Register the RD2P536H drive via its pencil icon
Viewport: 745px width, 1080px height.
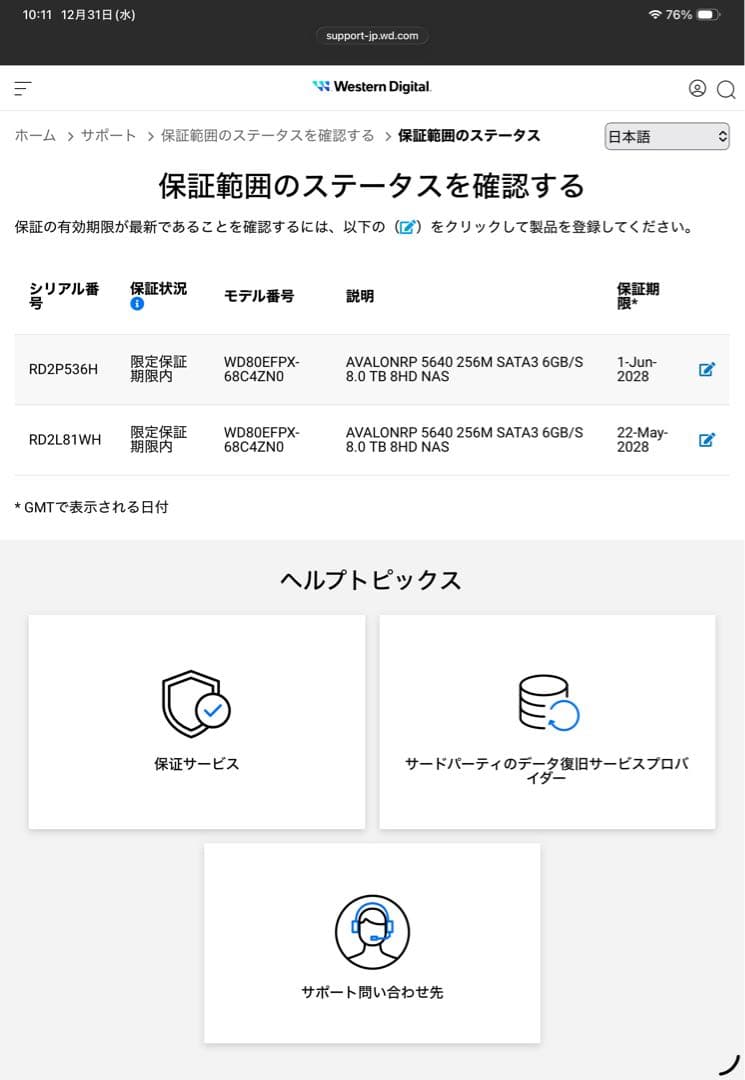[707, 369]
